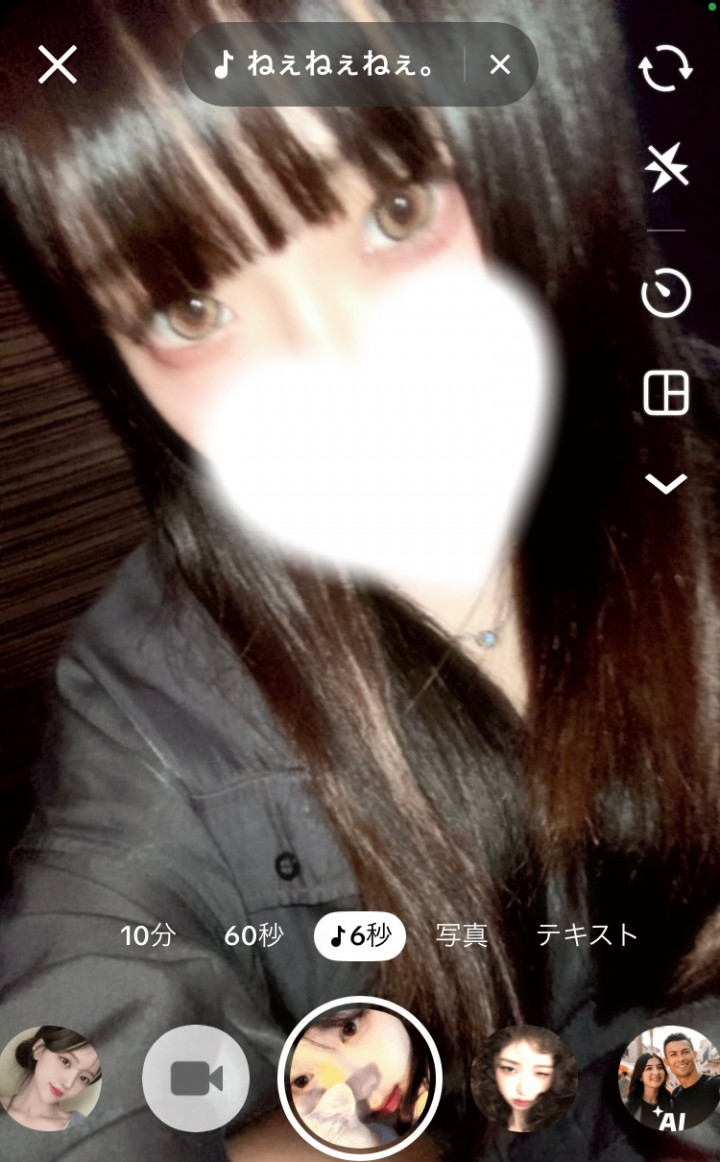The height and width of the screenshot is (1162, 720).
Task: Tap the video camera record button
Action: pyautogui.click(x=196, y=1078)
